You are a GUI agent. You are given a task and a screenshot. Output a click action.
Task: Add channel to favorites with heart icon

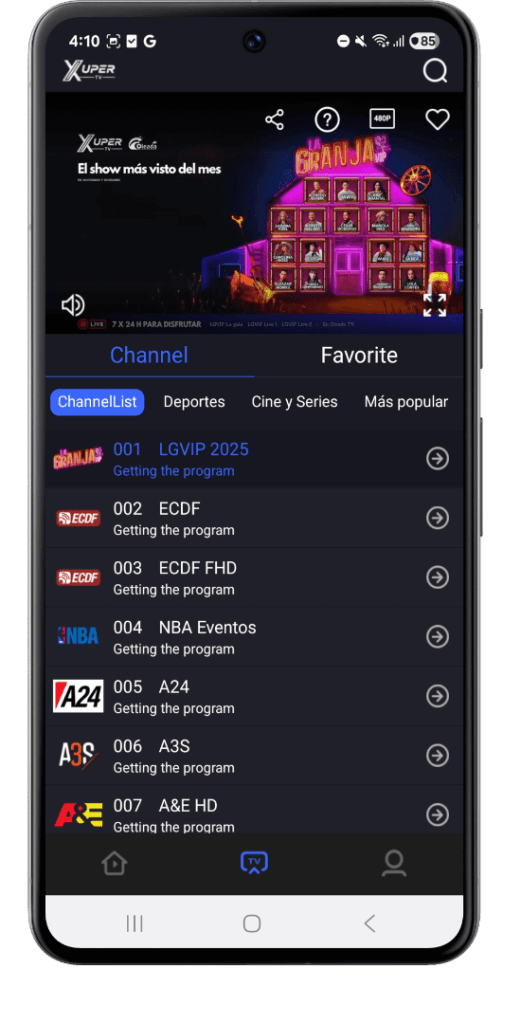(437, 119)
